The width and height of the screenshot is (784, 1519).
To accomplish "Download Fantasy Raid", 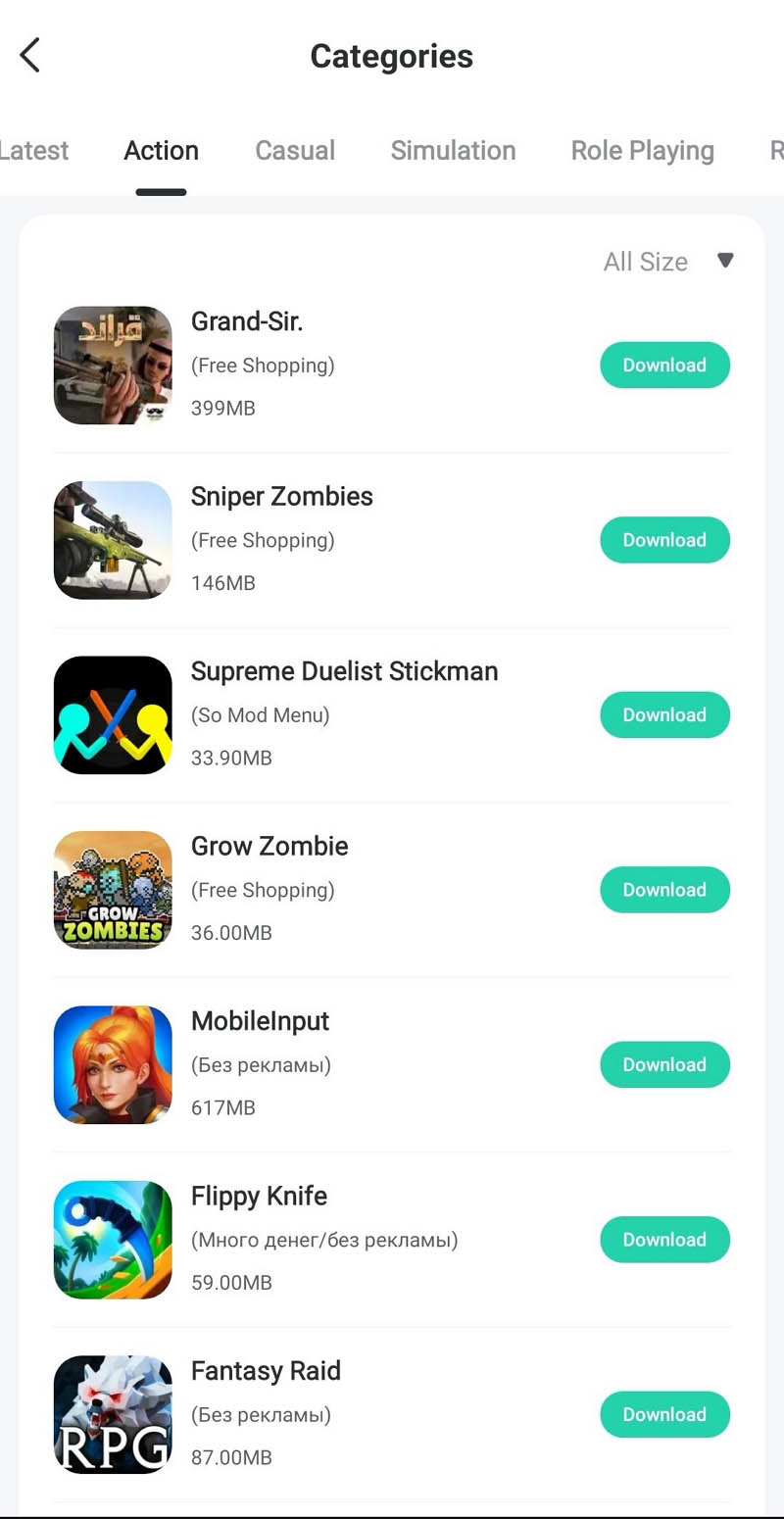I will (x=664, y=1415).
